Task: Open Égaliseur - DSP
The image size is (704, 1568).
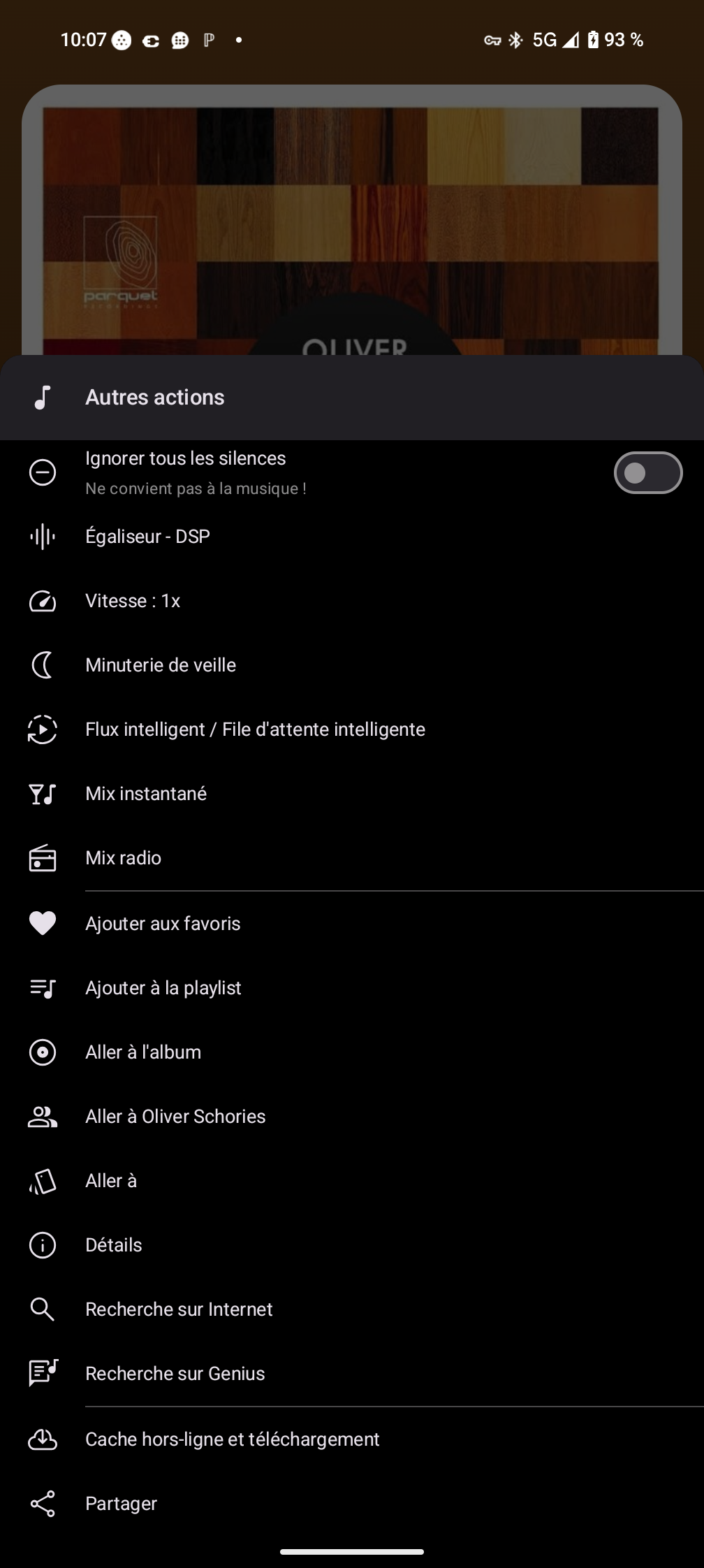Action: point(352,537)
